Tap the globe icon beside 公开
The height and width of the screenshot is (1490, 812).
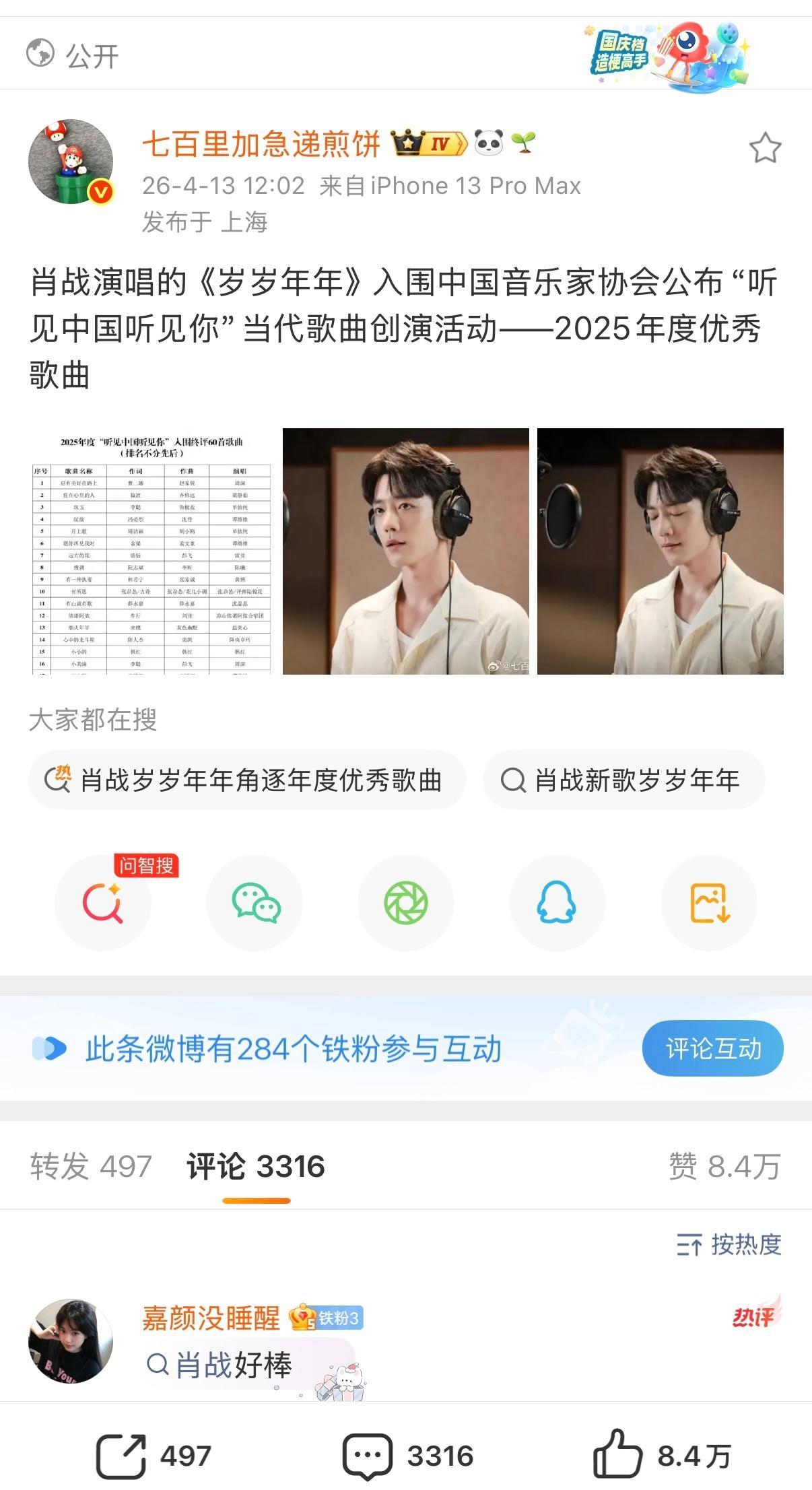tap(40, 53)
